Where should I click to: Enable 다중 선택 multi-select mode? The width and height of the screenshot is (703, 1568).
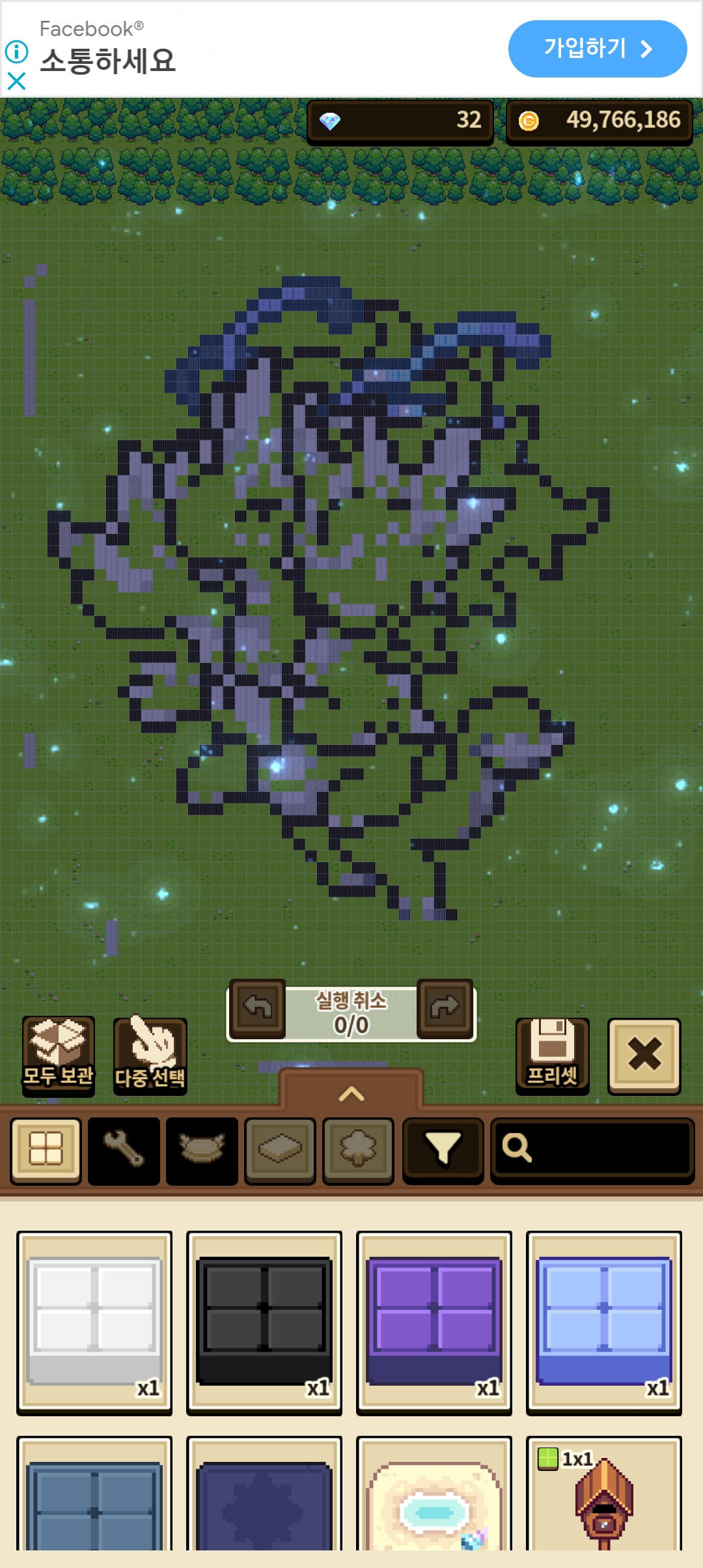150,1056
